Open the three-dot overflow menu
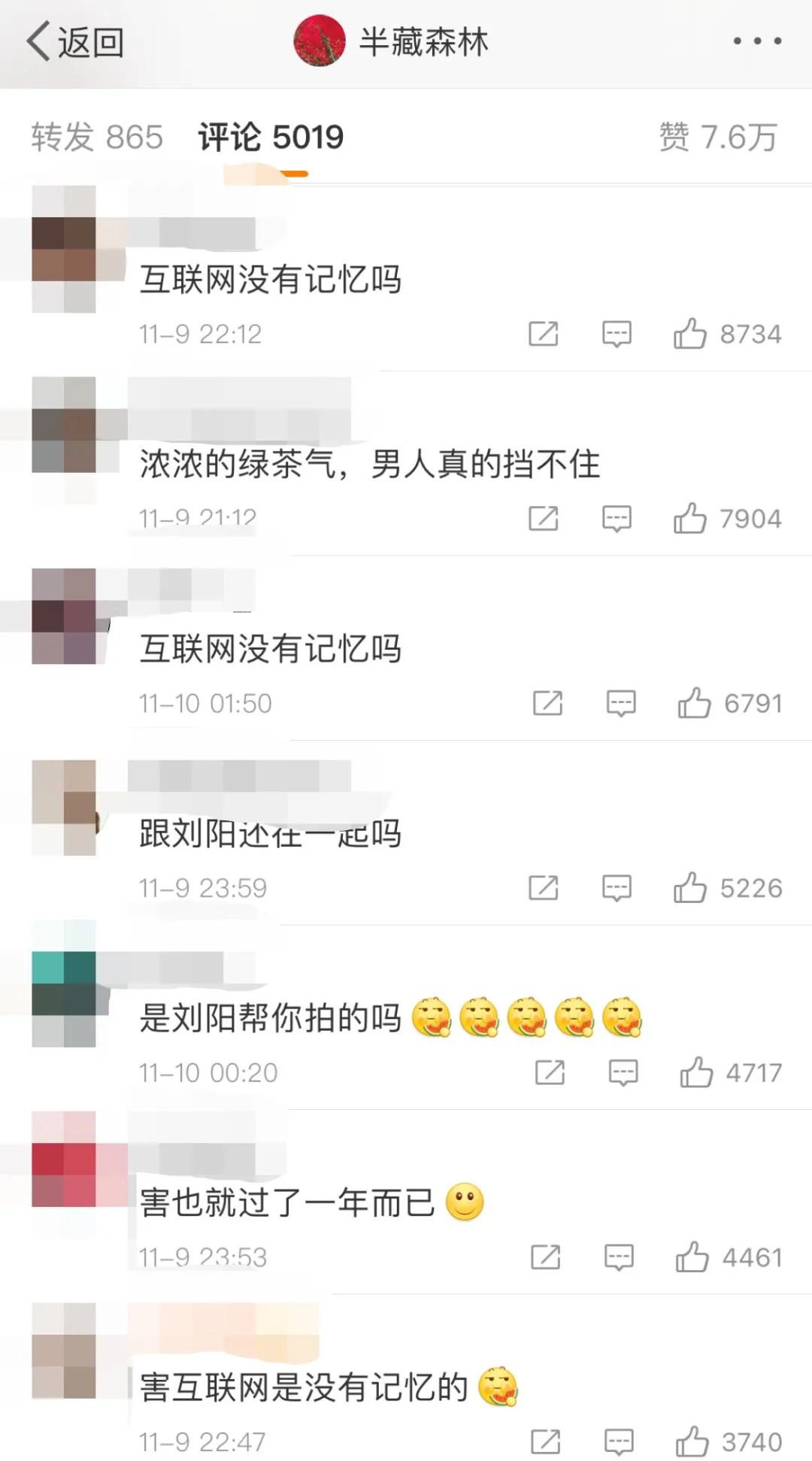Screen dimensions: 812x1461 pos(757,41)
